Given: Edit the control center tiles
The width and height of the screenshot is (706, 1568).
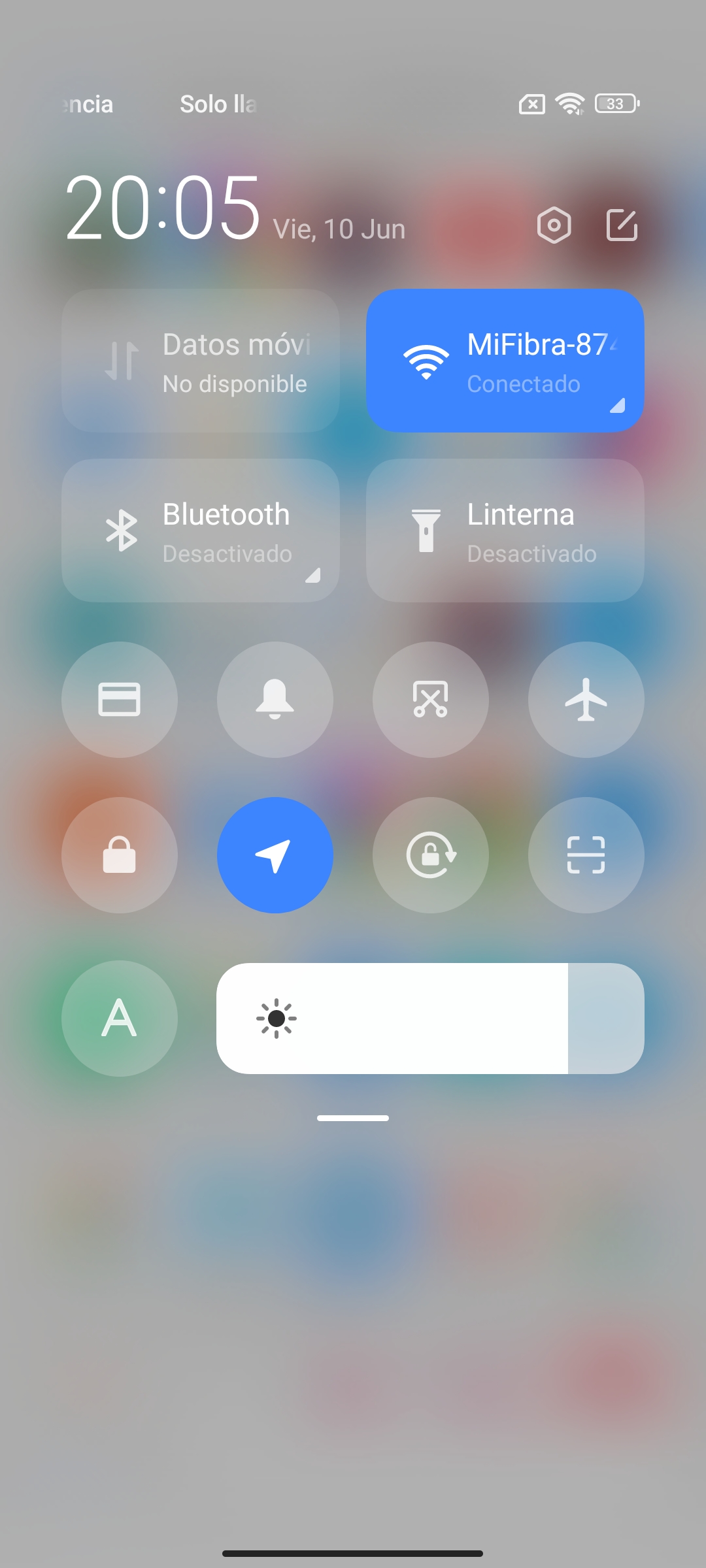Looking at the screenshot, I should point(622,225).
